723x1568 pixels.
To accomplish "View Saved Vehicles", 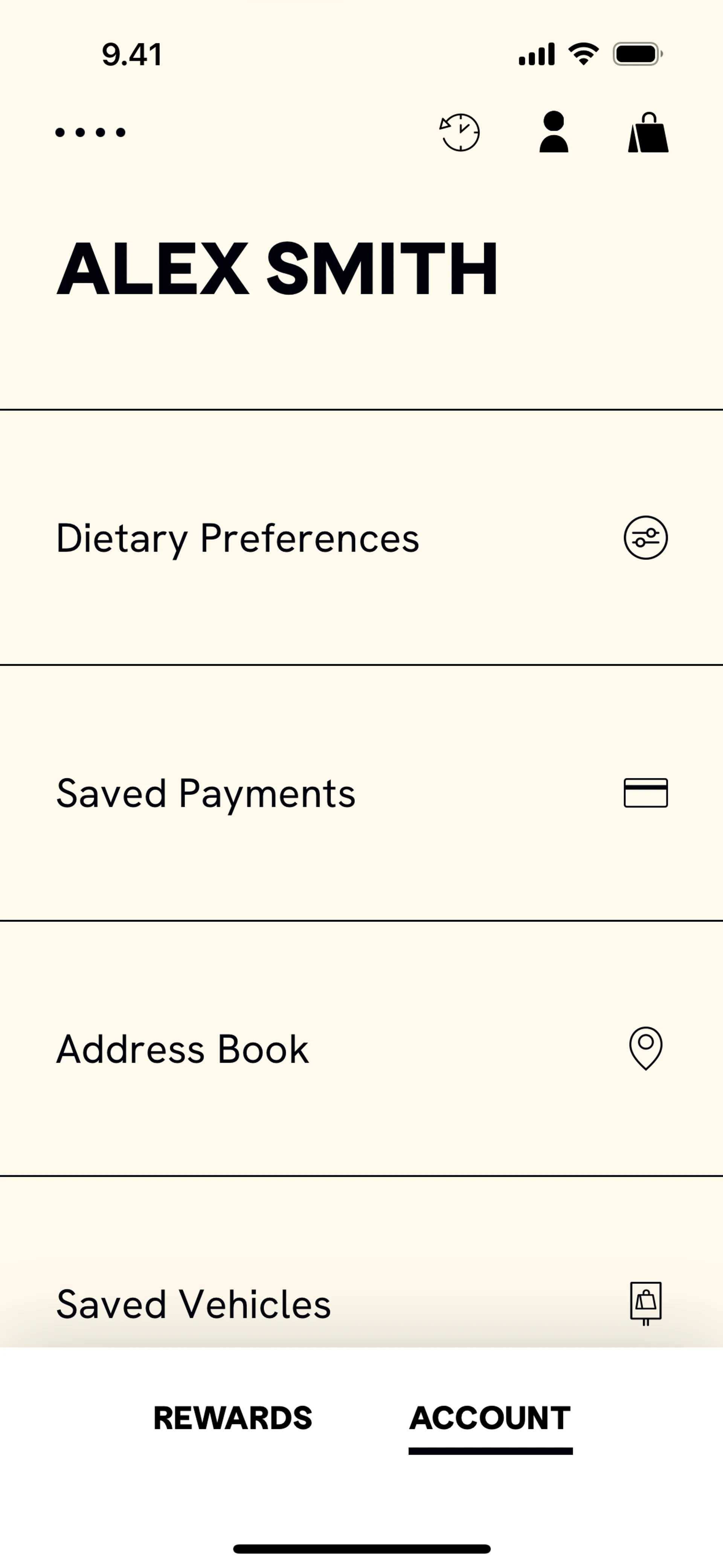I will (361, 1304).
